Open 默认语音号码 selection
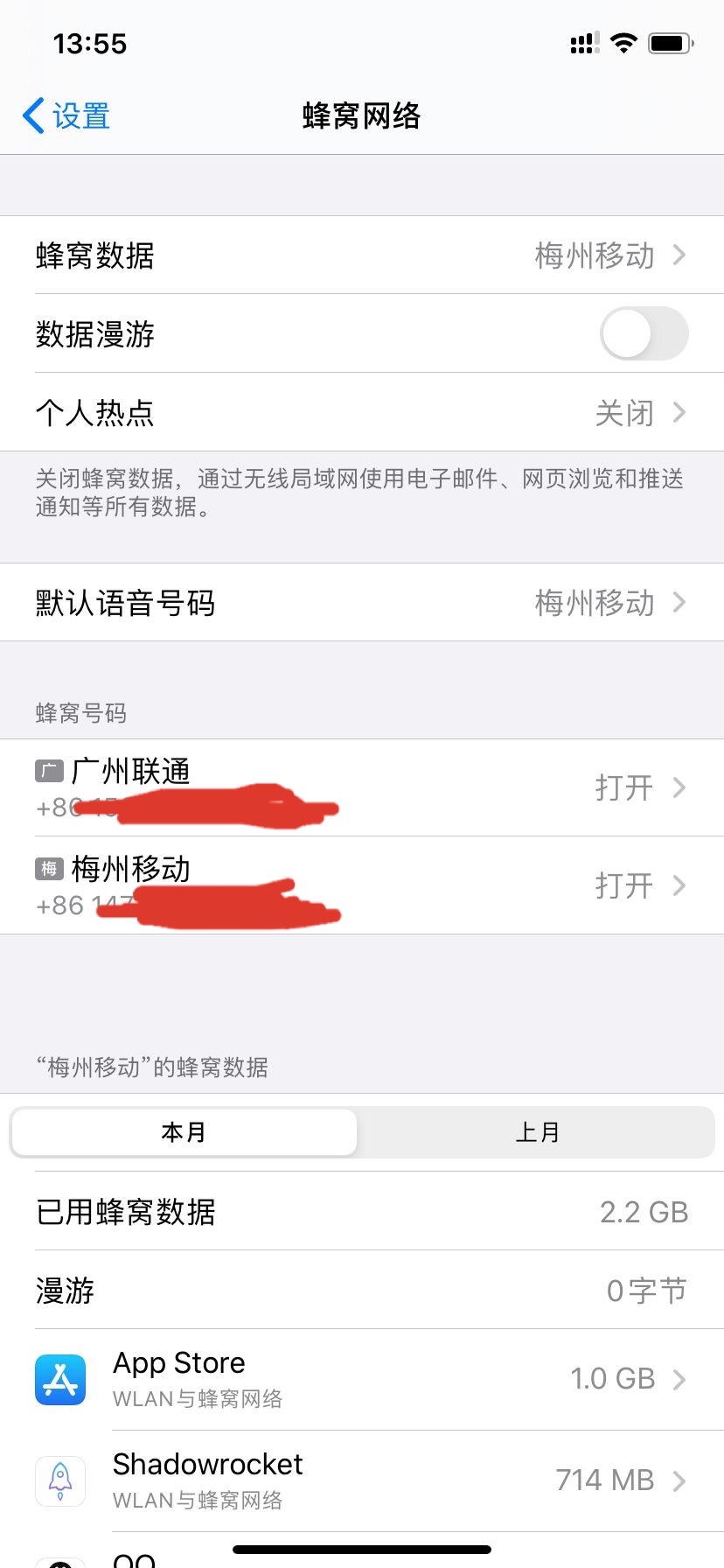This screenshot has width=724, height=1568. 362,603
